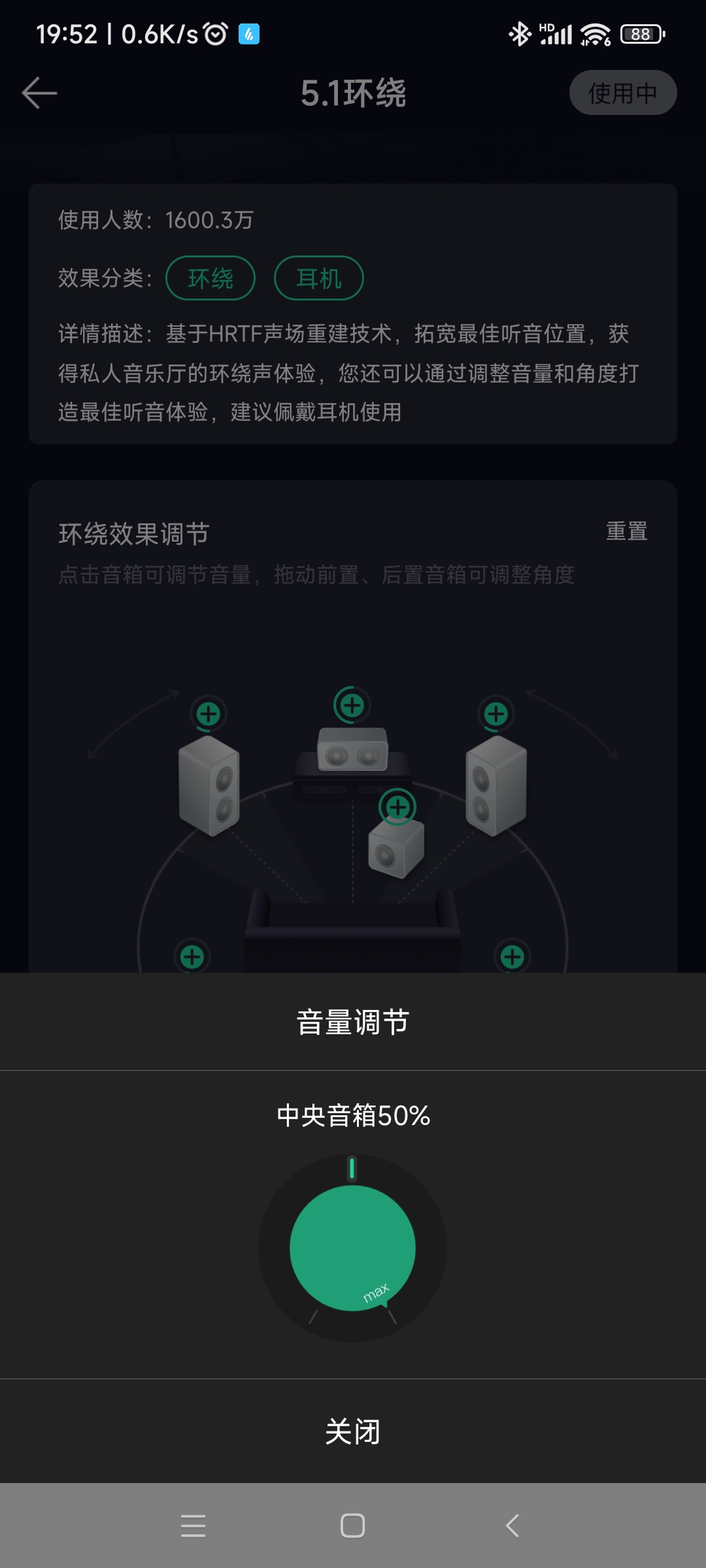The width and height of the screenshot is (706, 1568).
Task: Adjust subwoofer volume plus icon
Action: pos(397,807)
